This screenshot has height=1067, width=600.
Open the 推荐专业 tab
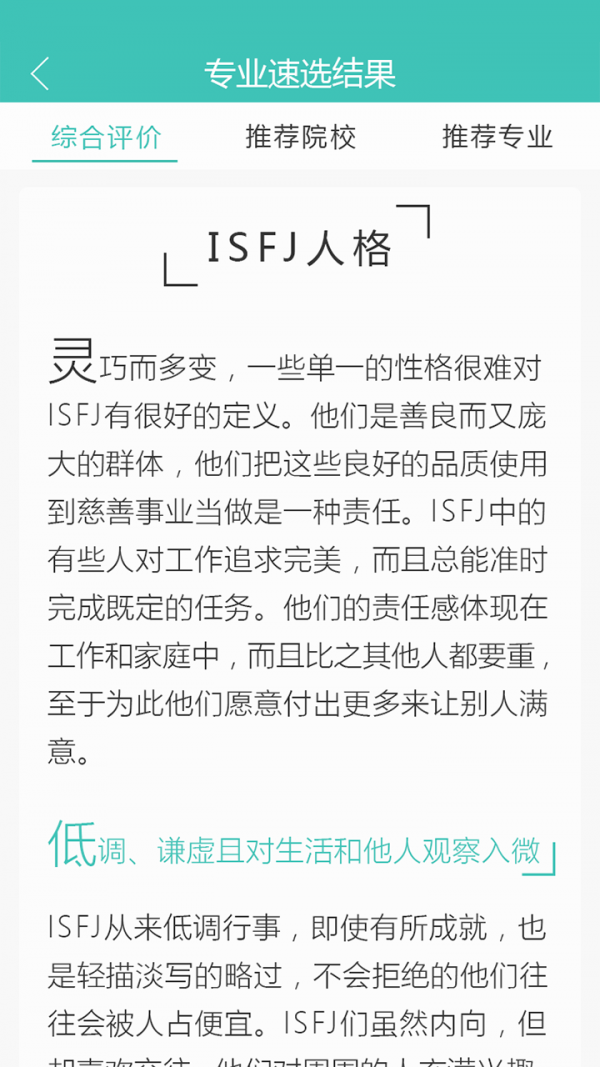pos(497,137)
